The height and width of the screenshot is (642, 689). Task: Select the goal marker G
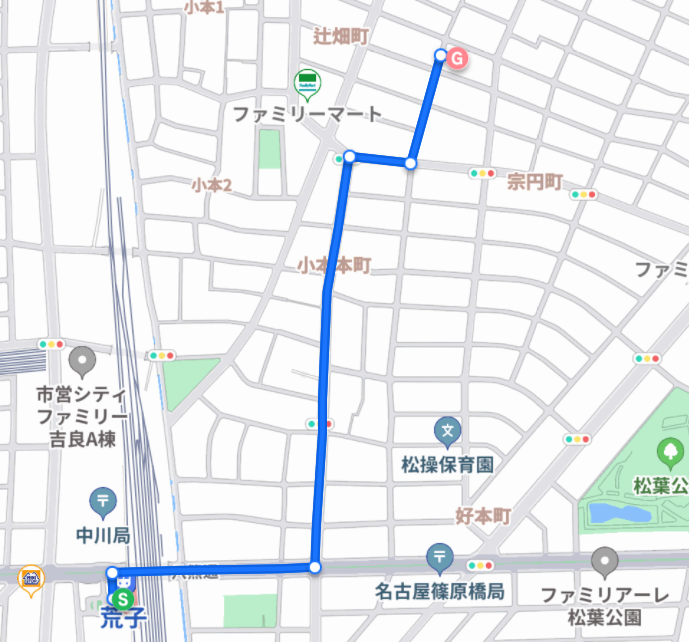tap(456, 58)
